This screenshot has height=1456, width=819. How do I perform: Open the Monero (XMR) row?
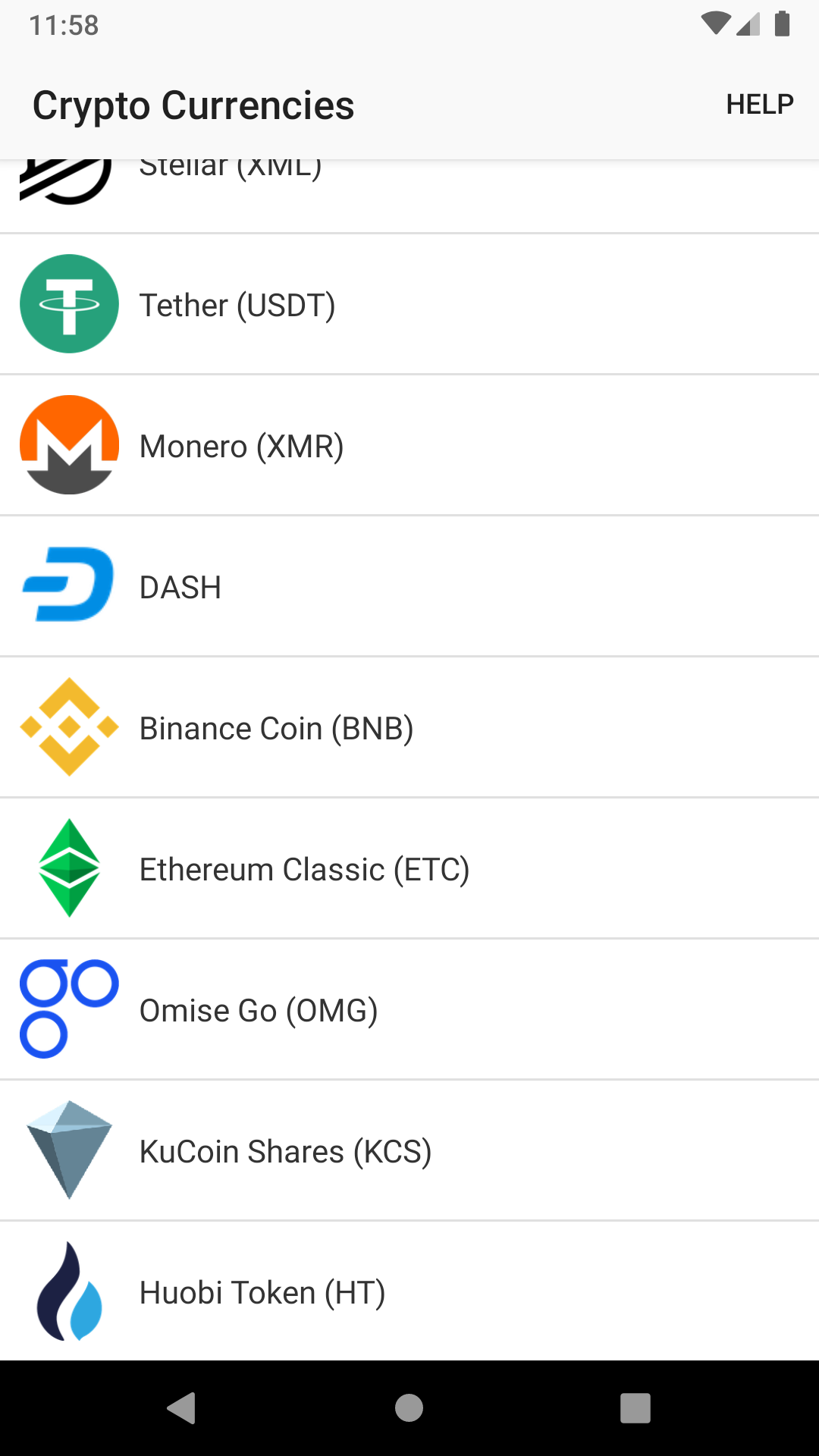(409, 444)
